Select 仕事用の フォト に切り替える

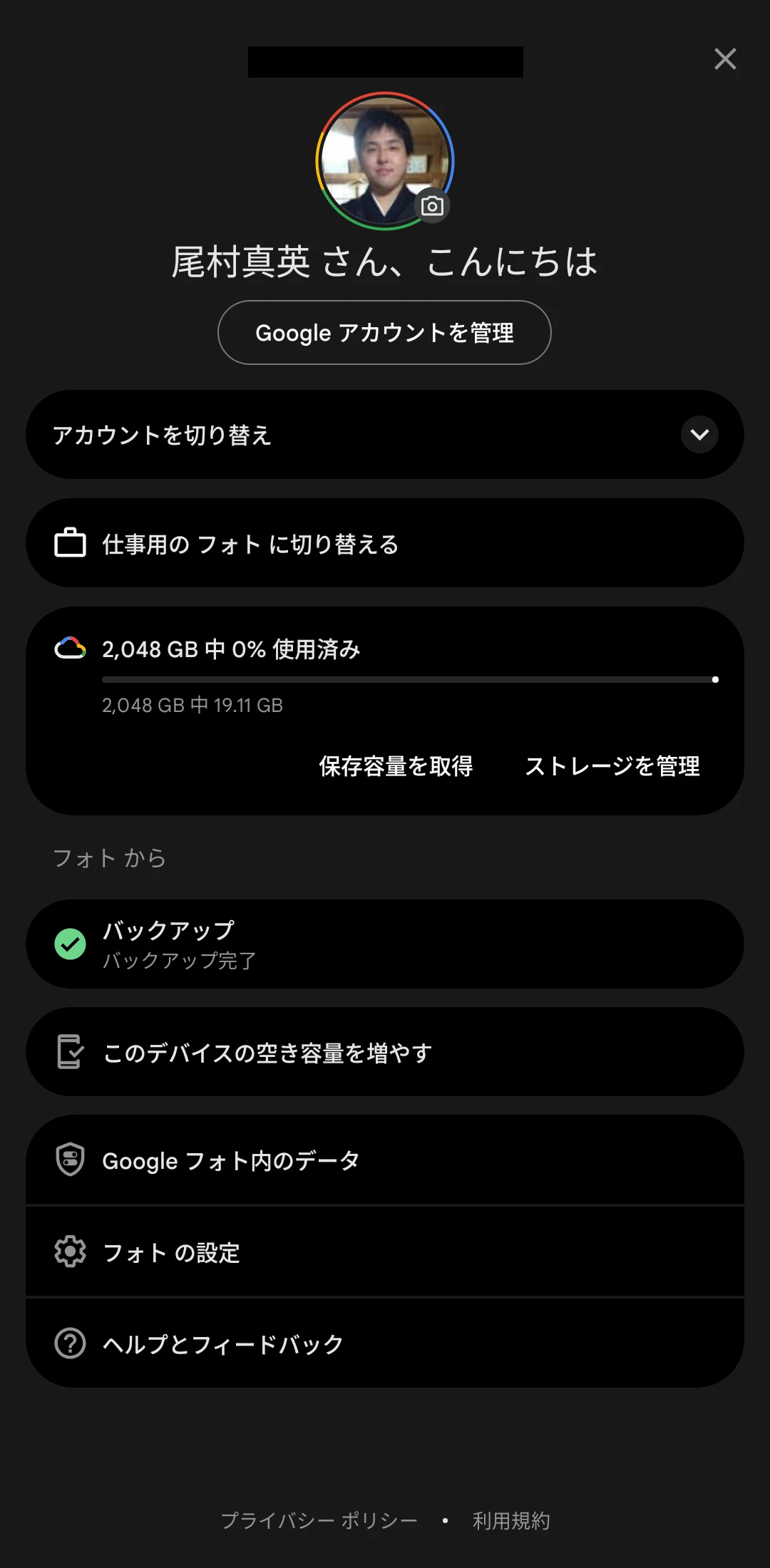[385, 544]
